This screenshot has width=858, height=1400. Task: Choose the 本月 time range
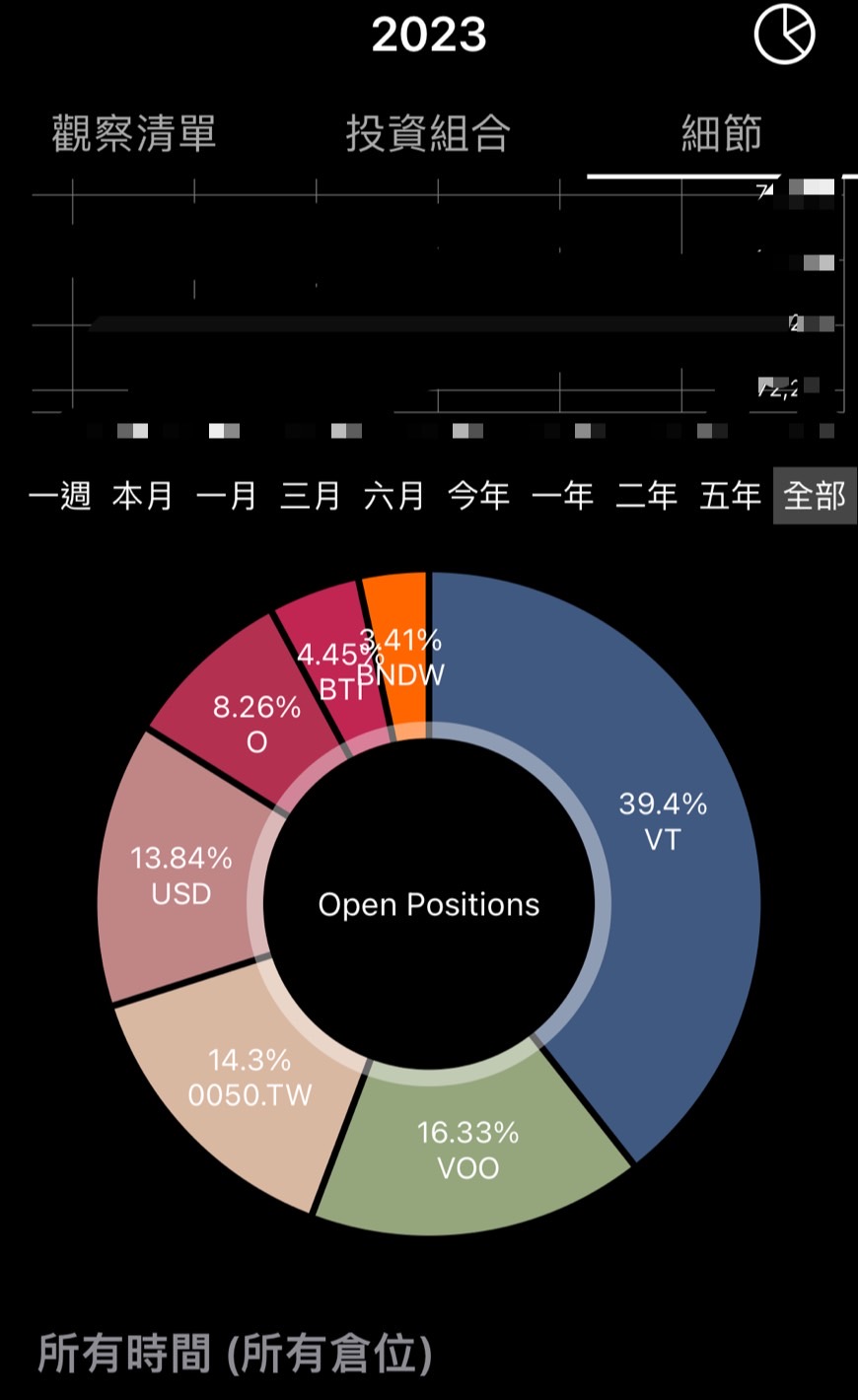tap(143, 495)
